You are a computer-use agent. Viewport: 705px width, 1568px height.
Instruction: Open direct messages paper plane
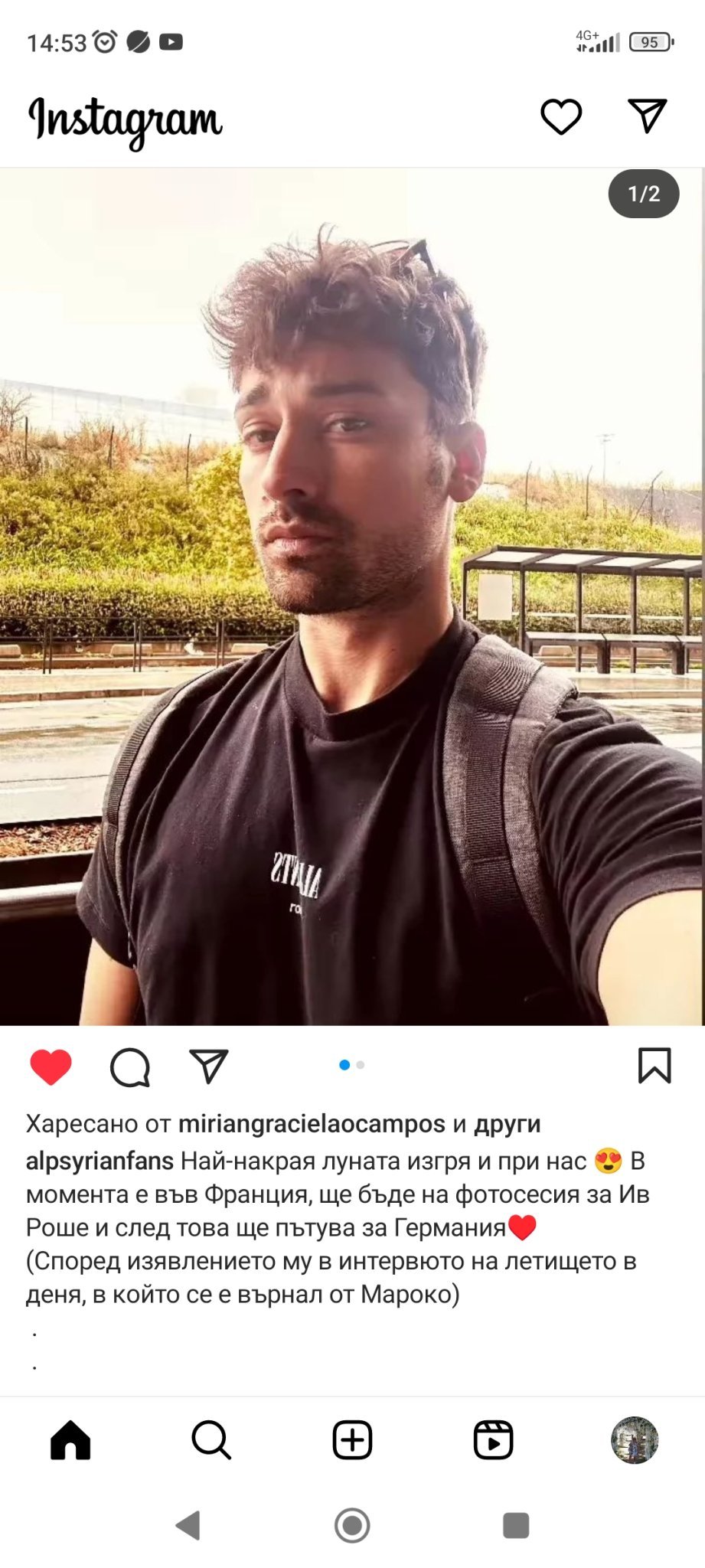(x=648, y=116)
